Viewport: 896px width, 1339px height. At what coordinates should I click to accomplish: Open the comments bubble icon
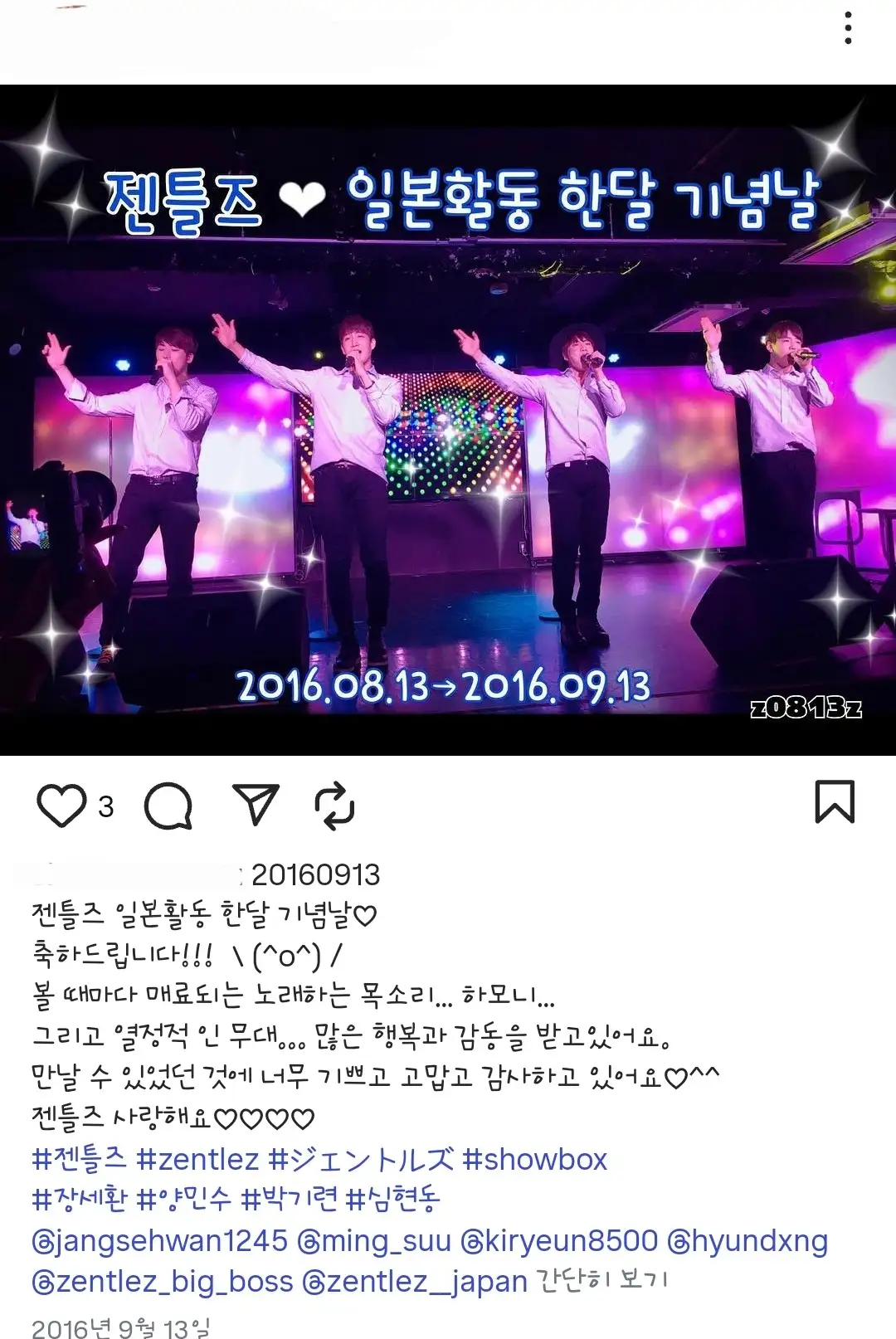(x=168, y=806)
